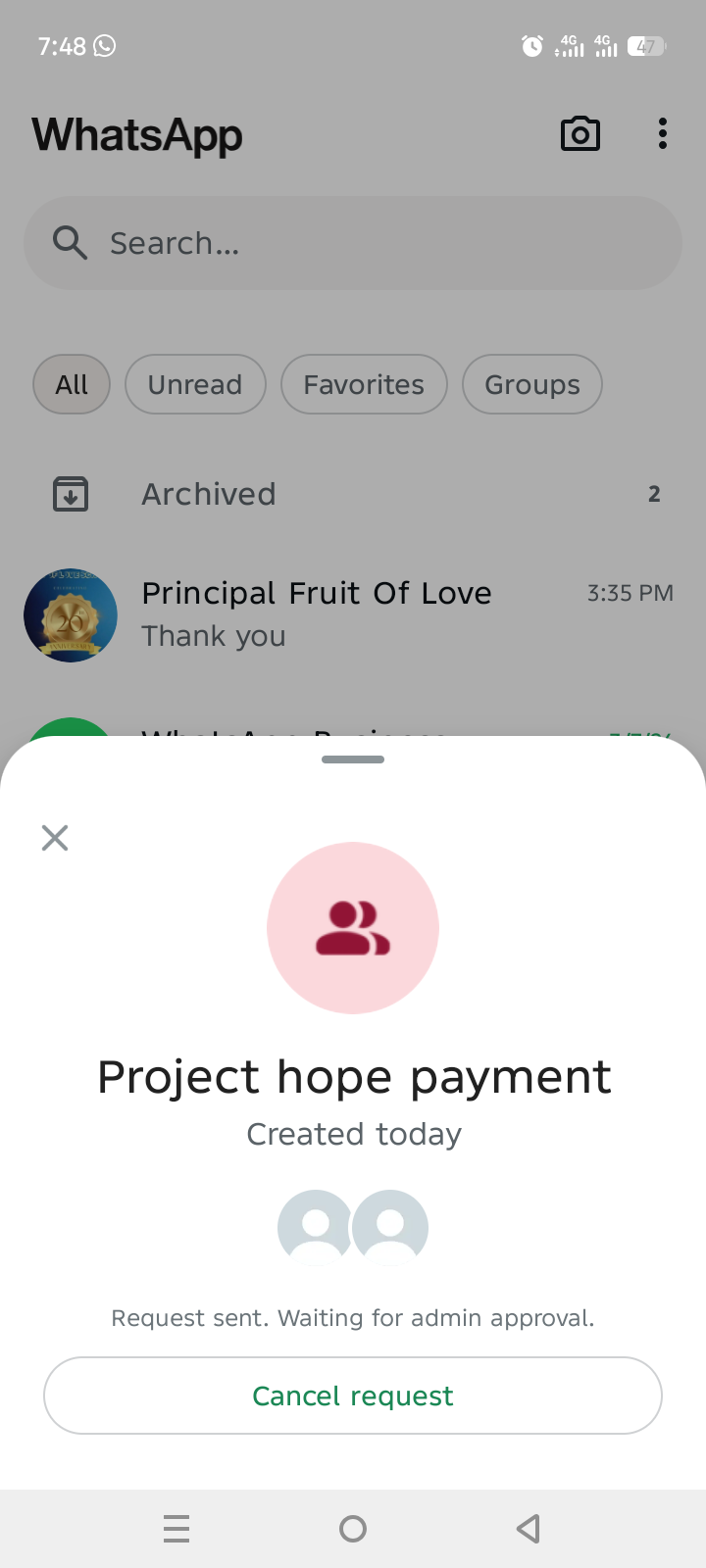
Task: Go back using the system back button
Action: pos(529,1529)
